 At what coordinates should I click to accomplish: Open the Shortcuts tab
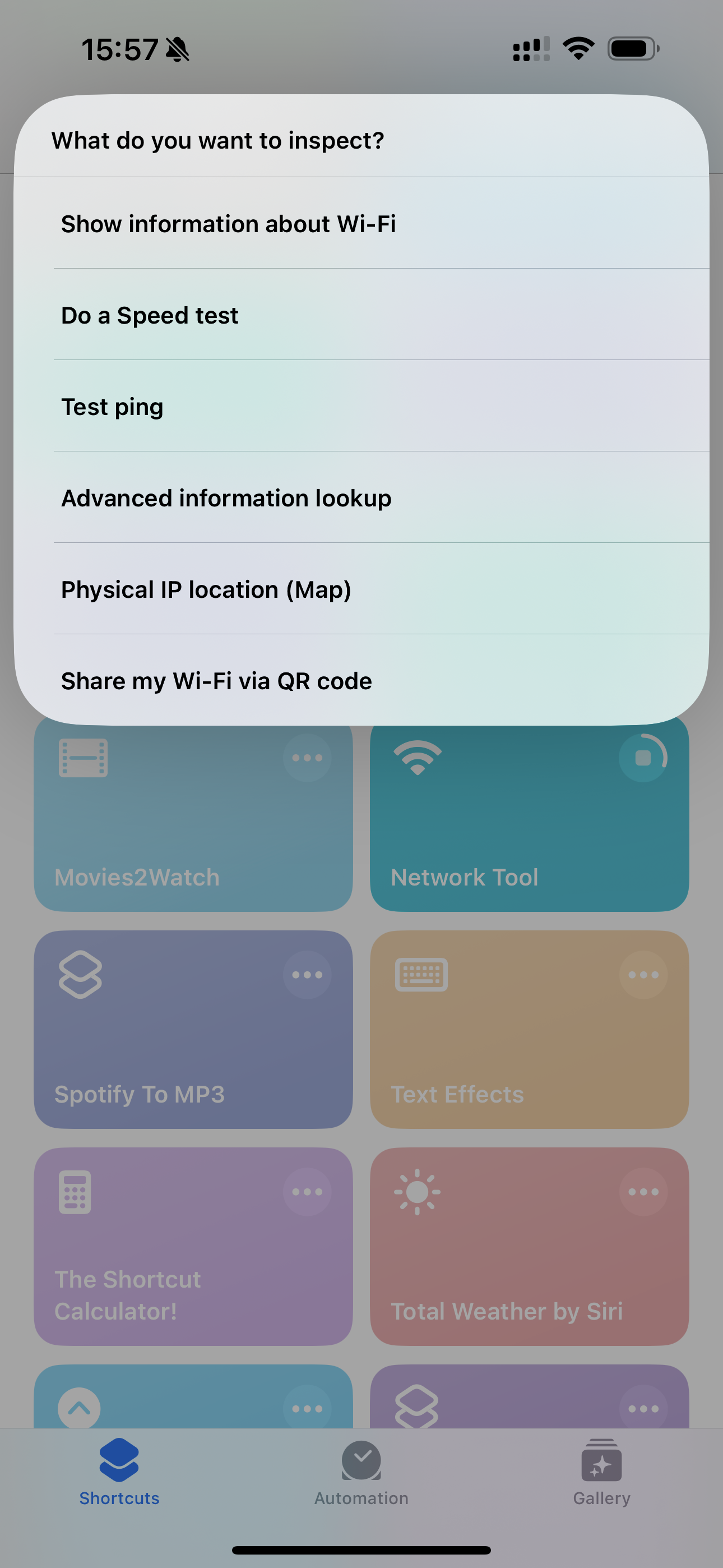coord(119,1472)
